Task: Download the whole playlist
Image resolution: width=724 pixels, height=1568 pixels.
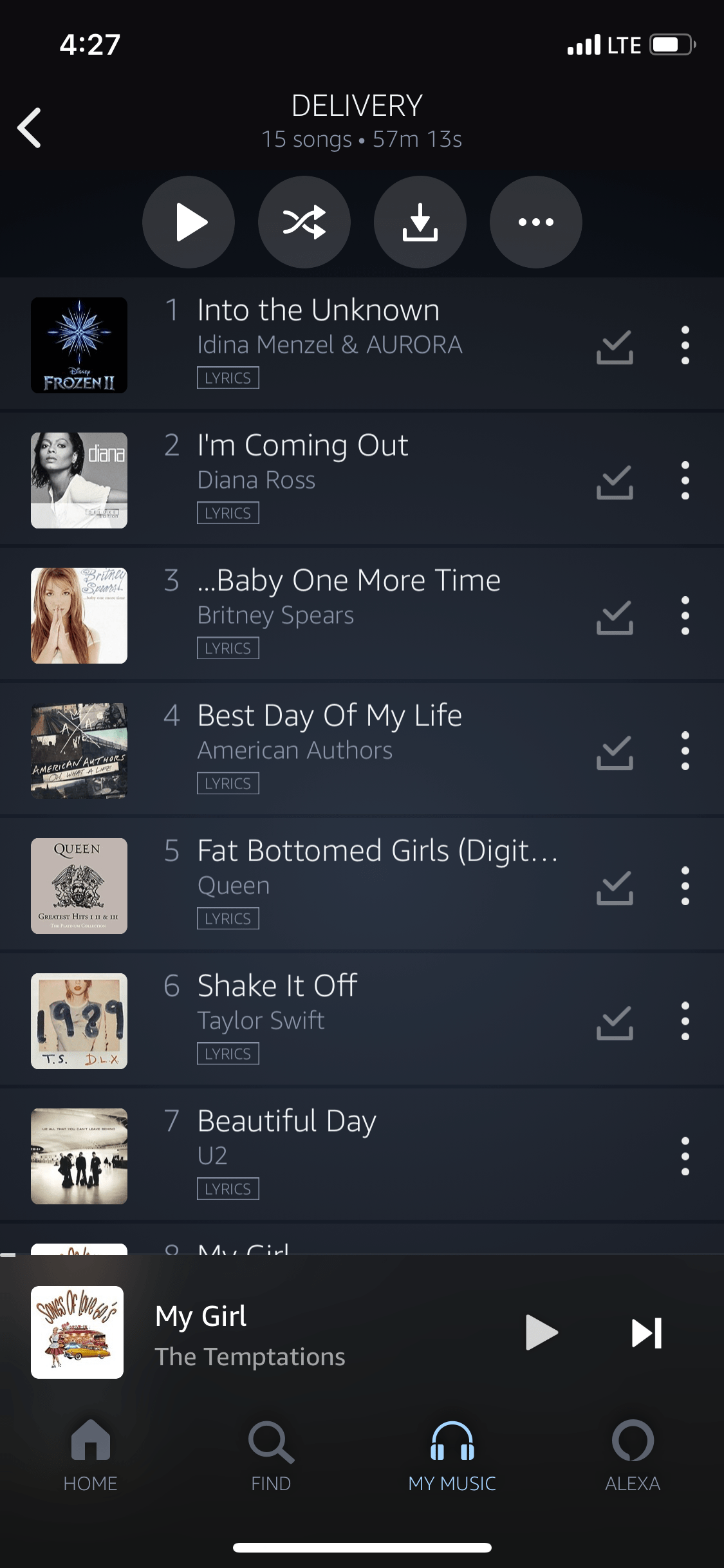Action: [x=420, y=222]
